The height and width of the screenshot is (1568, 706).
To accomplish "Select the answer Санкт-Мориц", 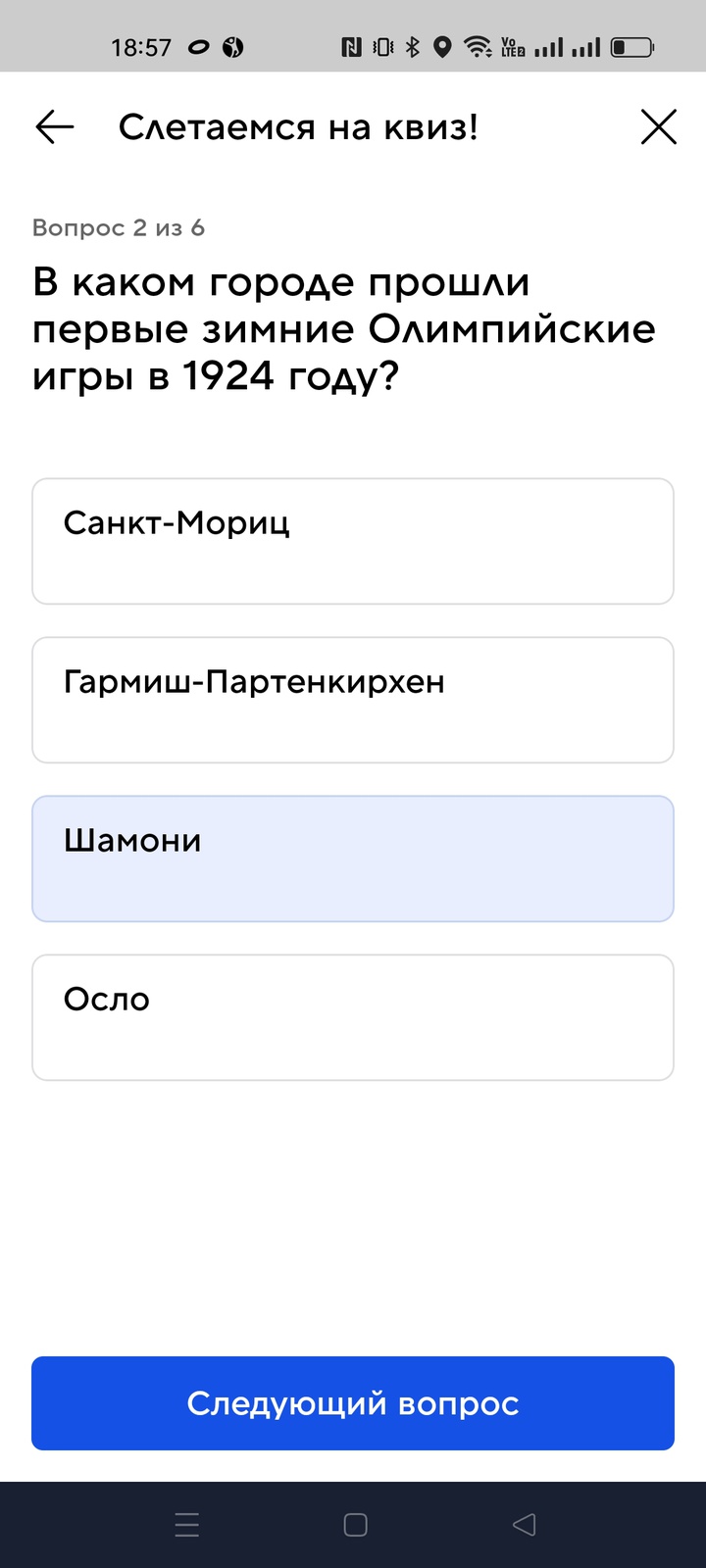I will (353, 541).
